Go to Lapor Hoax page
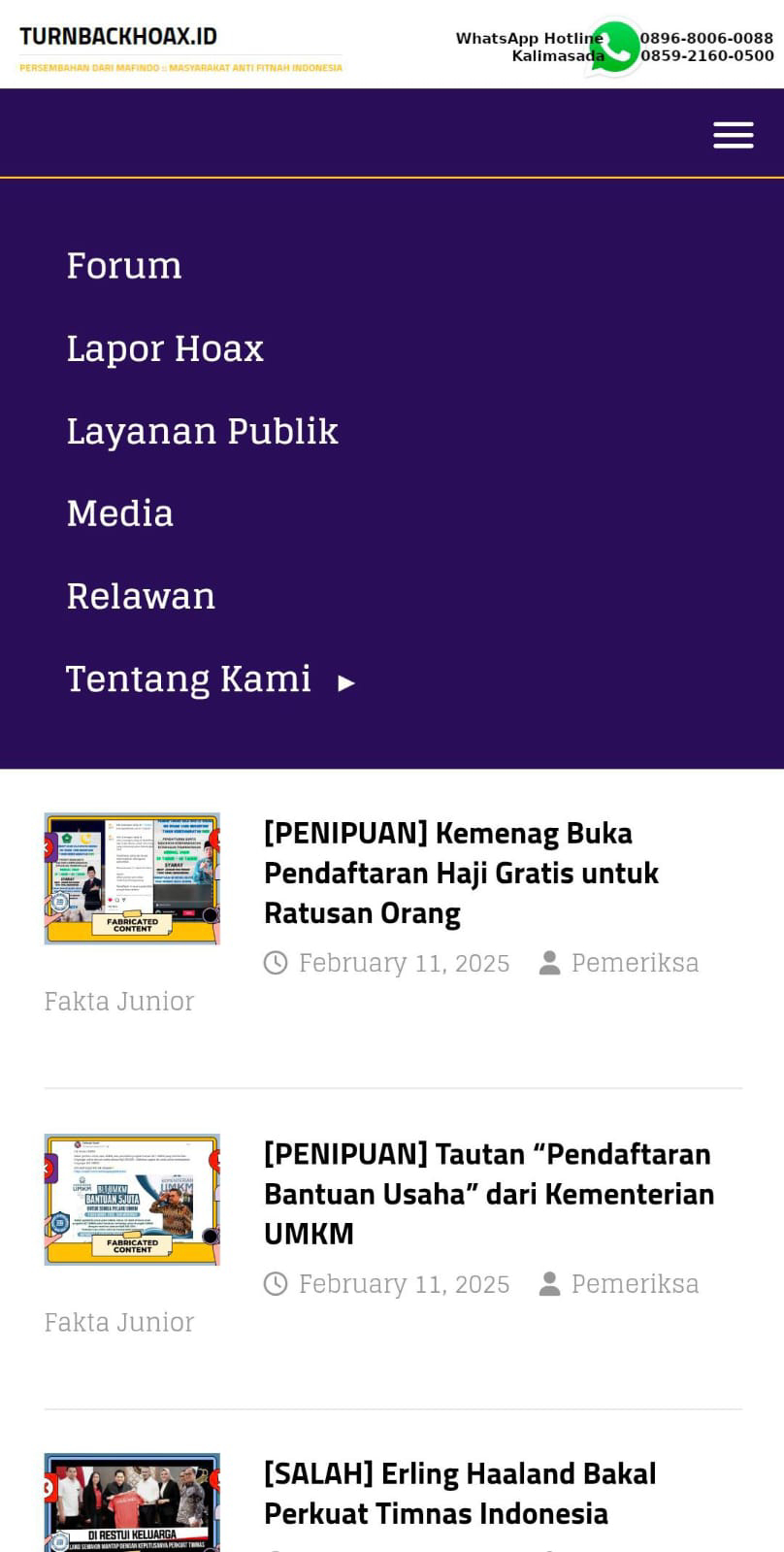 pyautogui.click(x=165, y=348)
